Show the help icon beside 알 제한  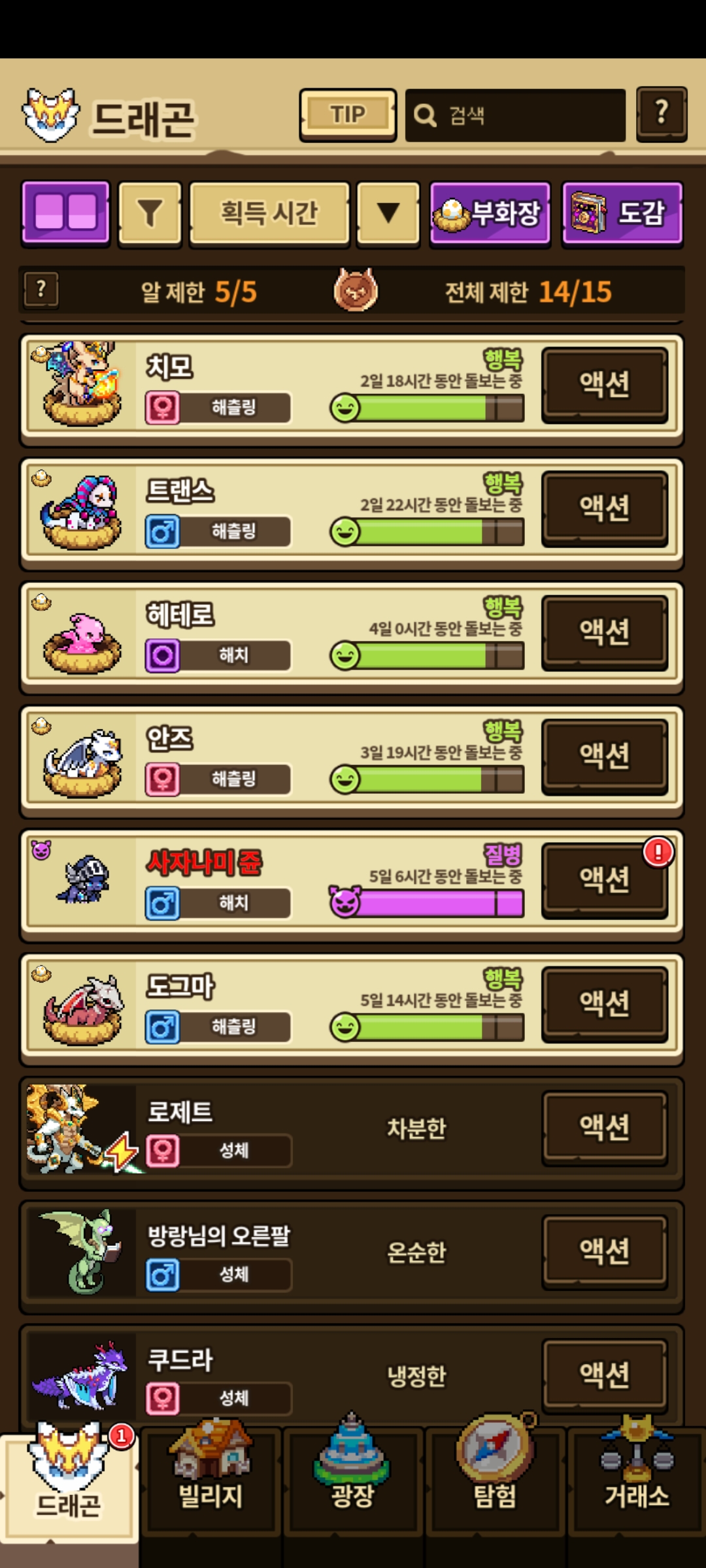coord(41,290)
